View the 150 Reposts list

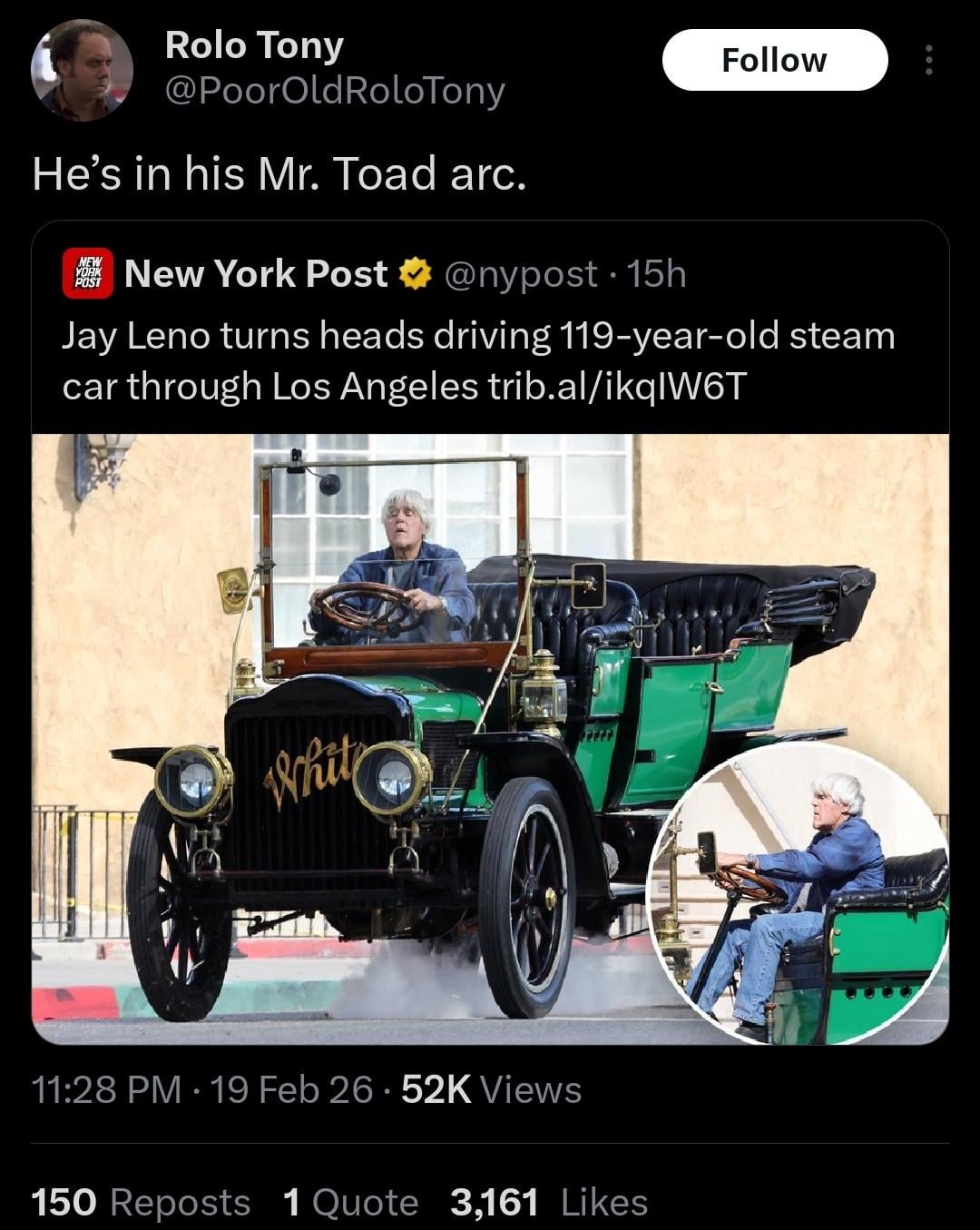tap(141, 1203)
